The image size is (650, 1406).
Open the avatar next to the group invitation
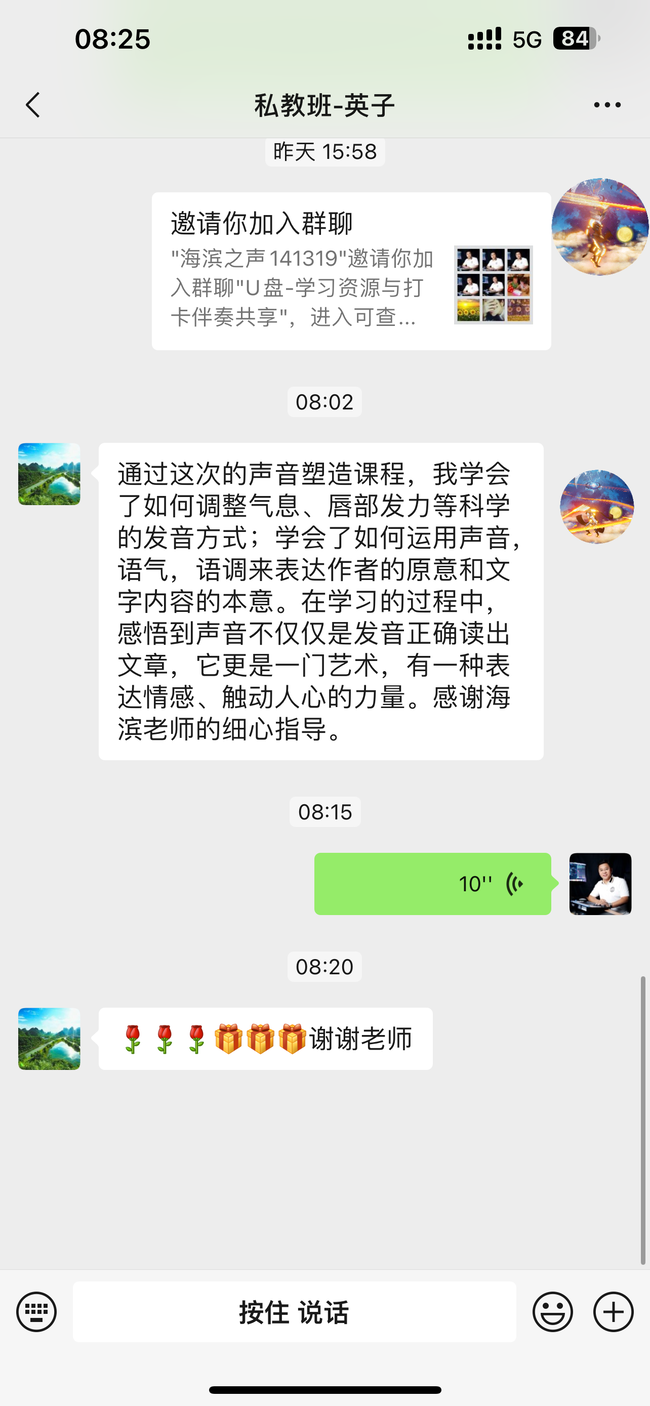pos(600,227)
